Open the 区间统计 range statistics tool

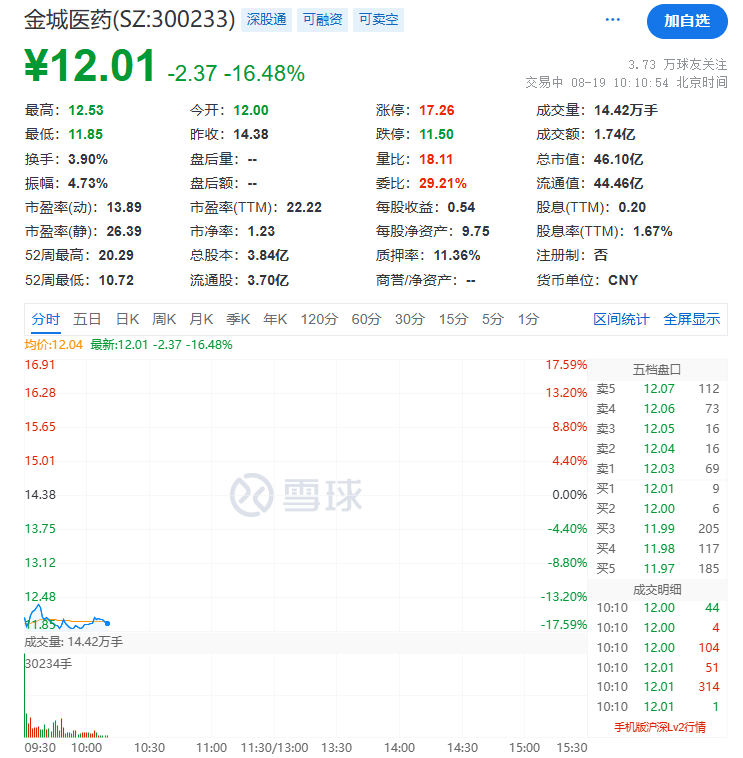click(x=620, y=319)
